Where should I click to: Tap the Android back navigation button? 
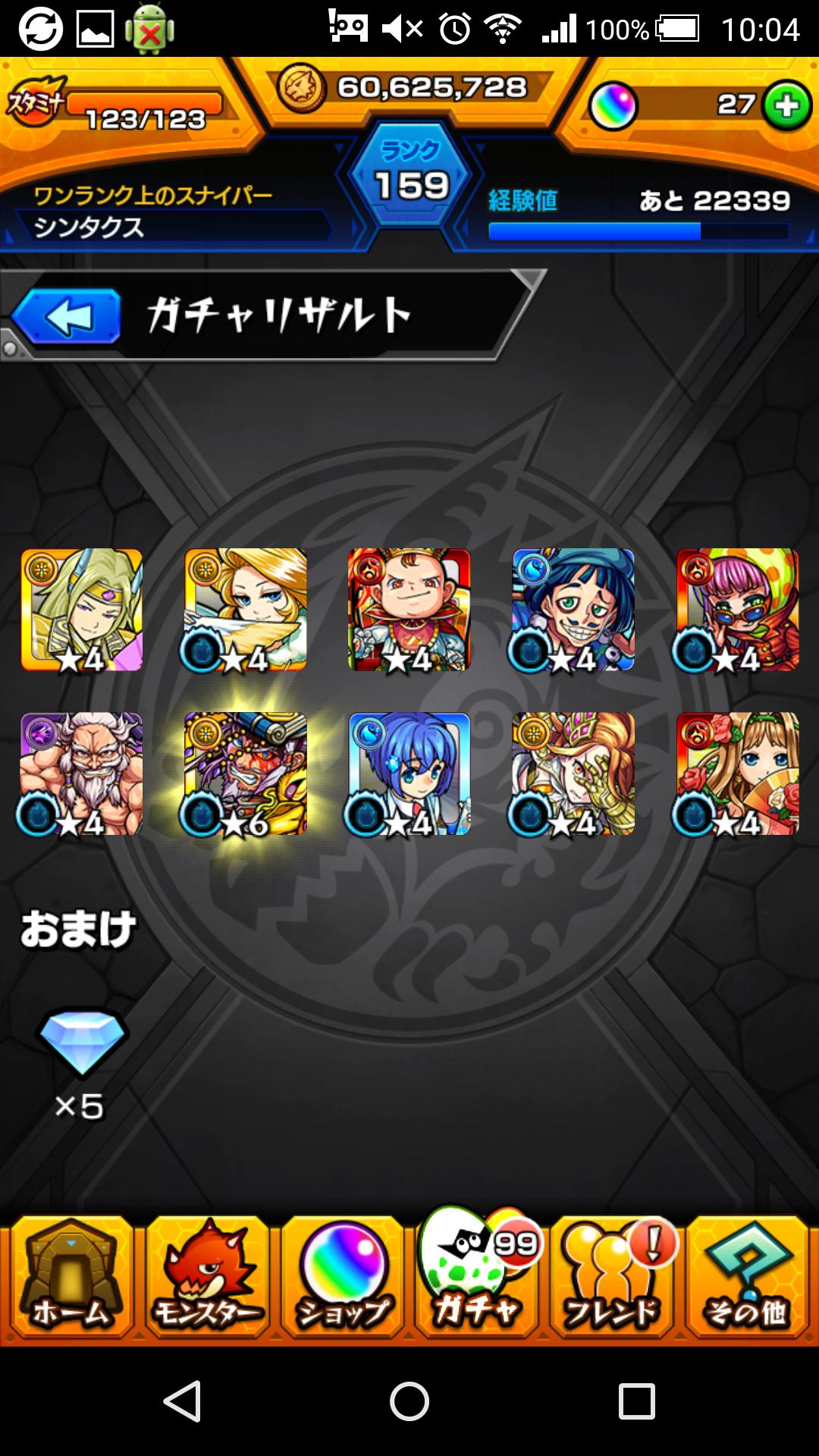[x=183, y=1401]
